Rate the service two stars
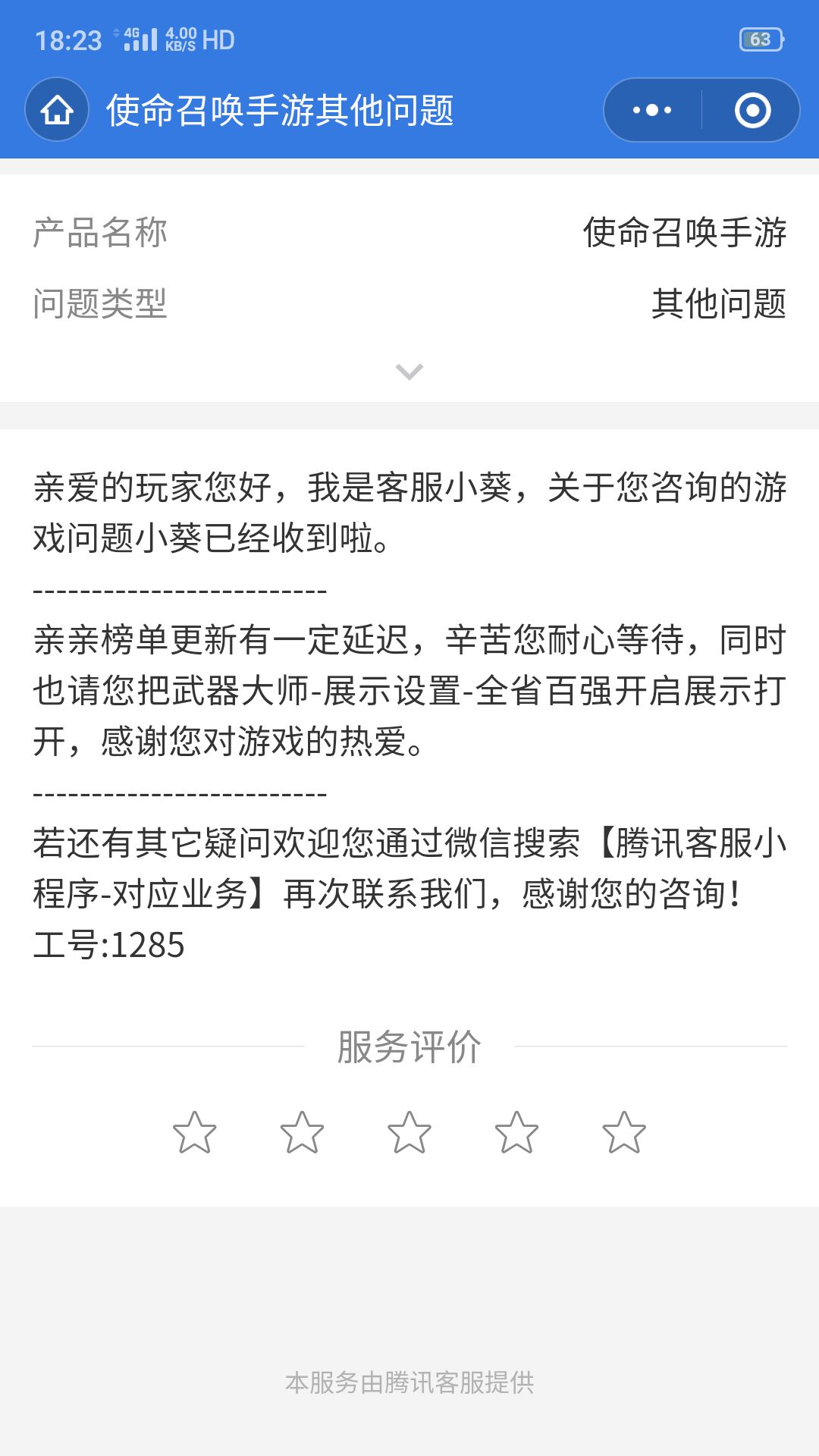819x1456 pixels. pyautogui.click(x=302, y=1133)
